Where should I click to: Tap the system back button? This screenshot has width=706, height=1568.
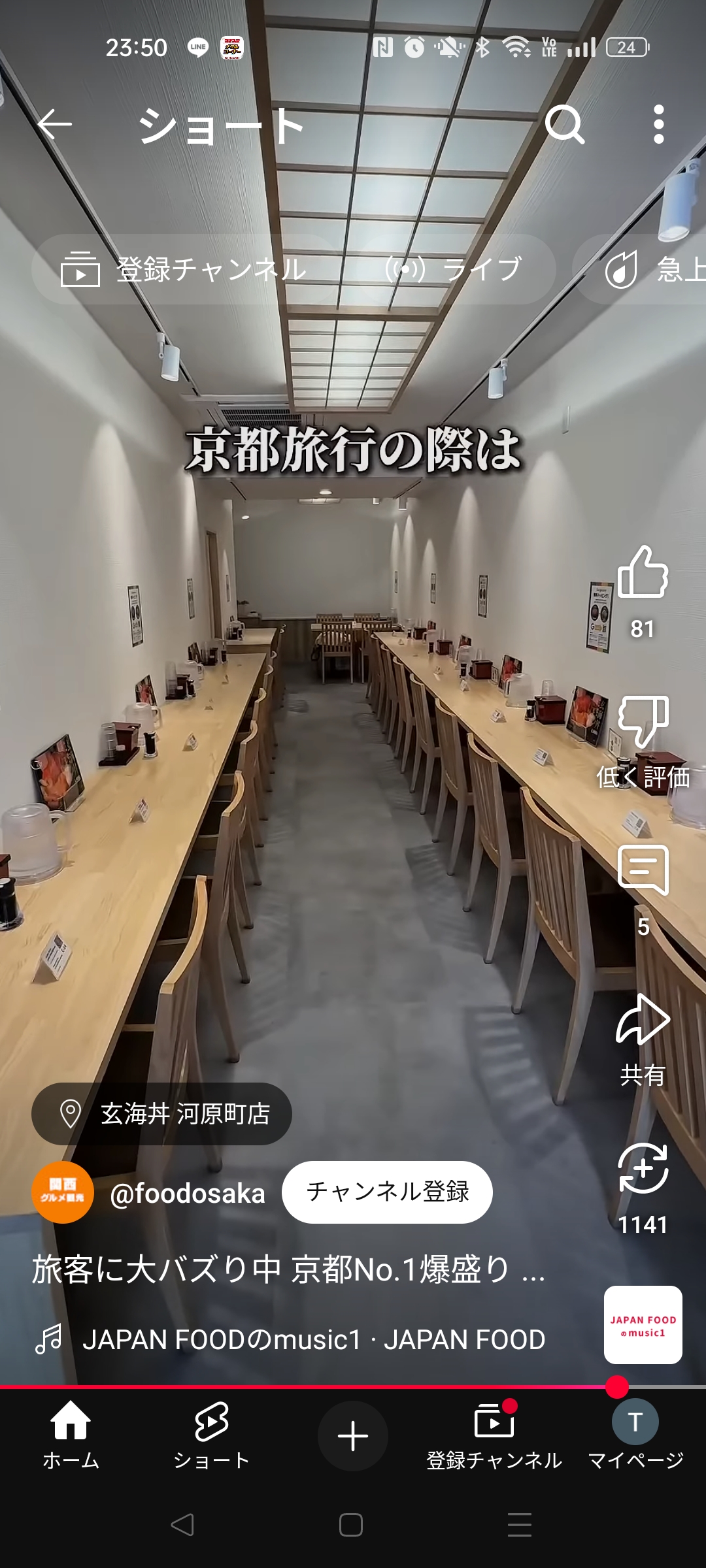(x=182, y=1525)
